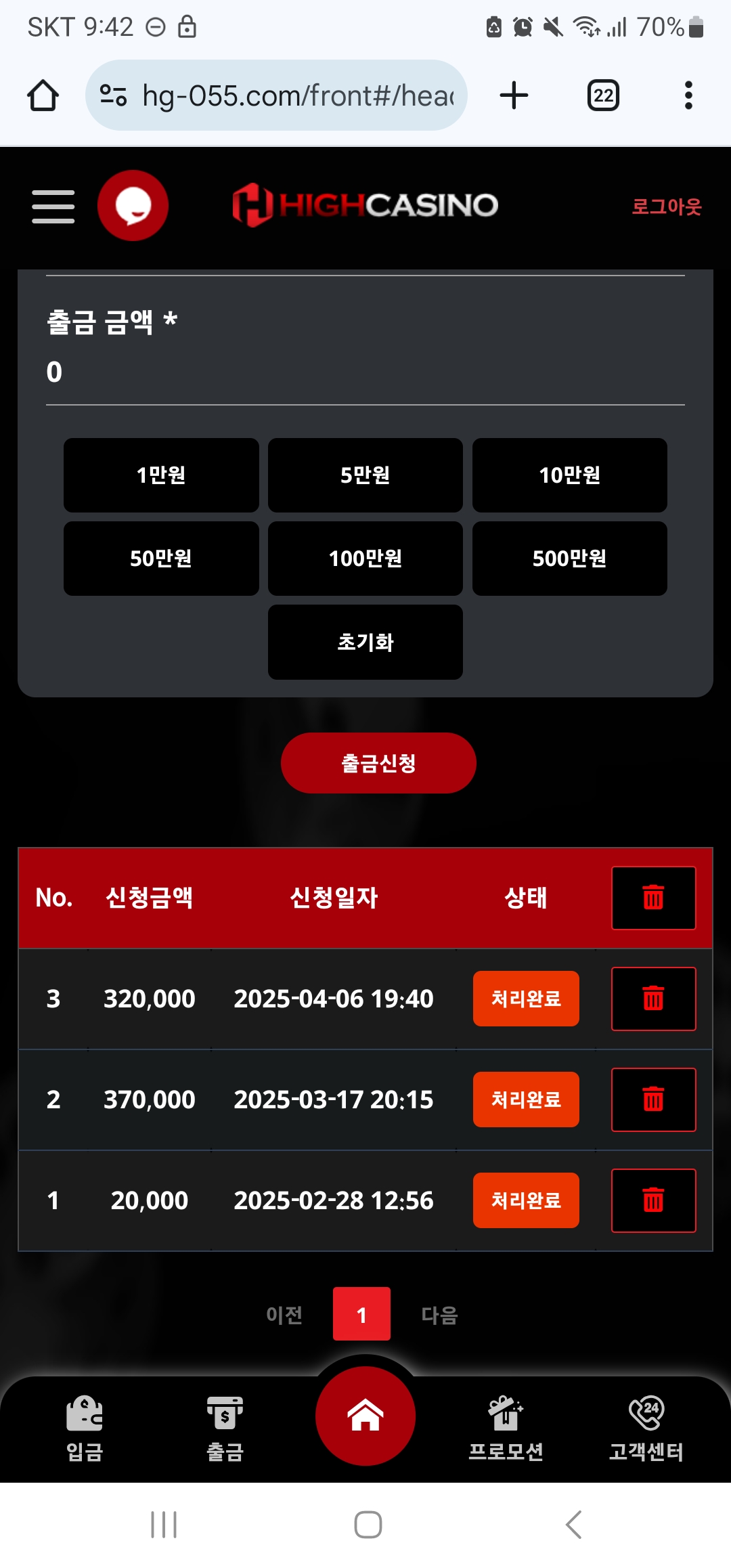Open the hamburger drawer menu
731x1568 pixels.
pyautogui.click(x=53, y=206)
